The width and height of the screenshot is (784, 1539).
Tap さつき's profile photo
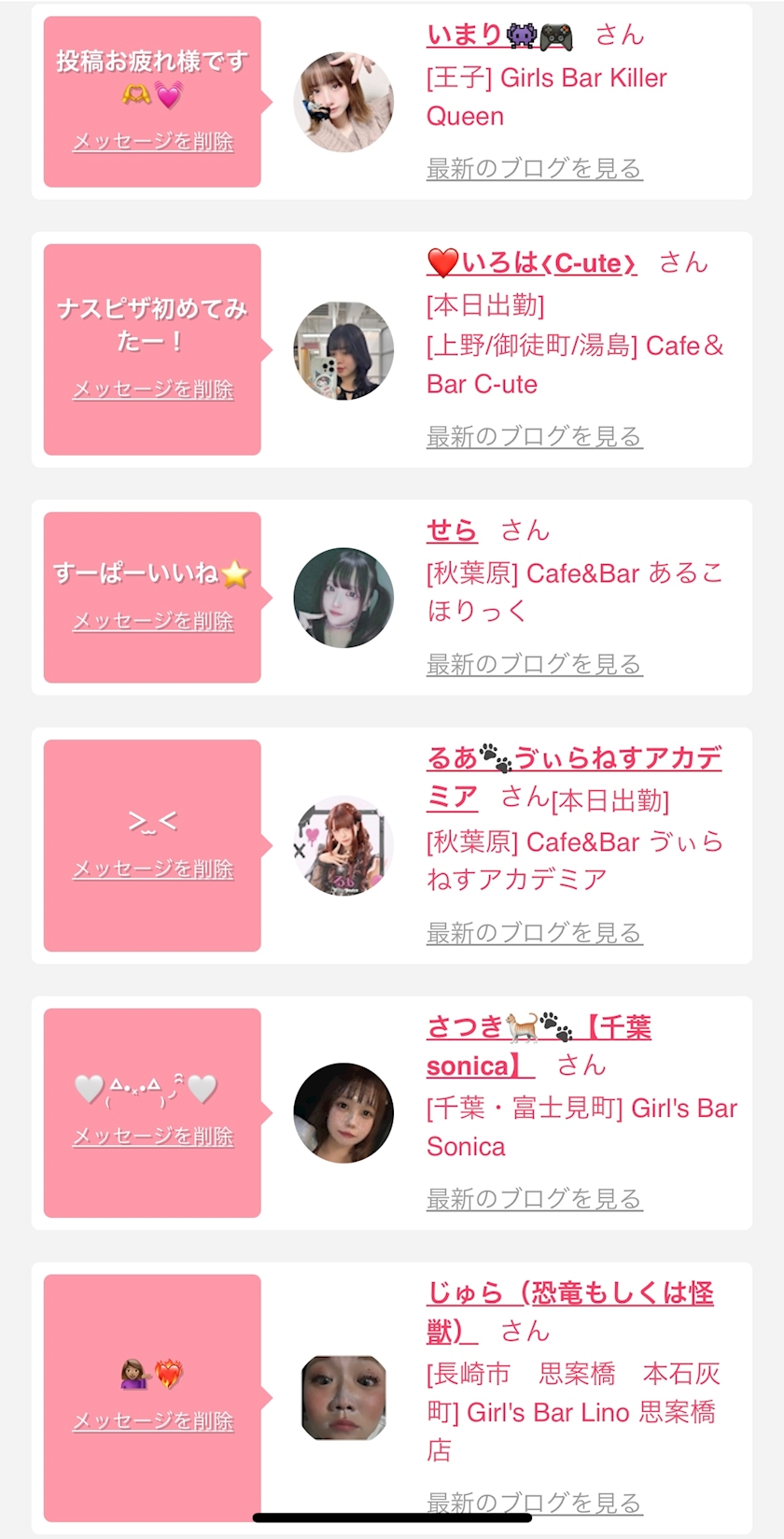[x=343, y=1112]
